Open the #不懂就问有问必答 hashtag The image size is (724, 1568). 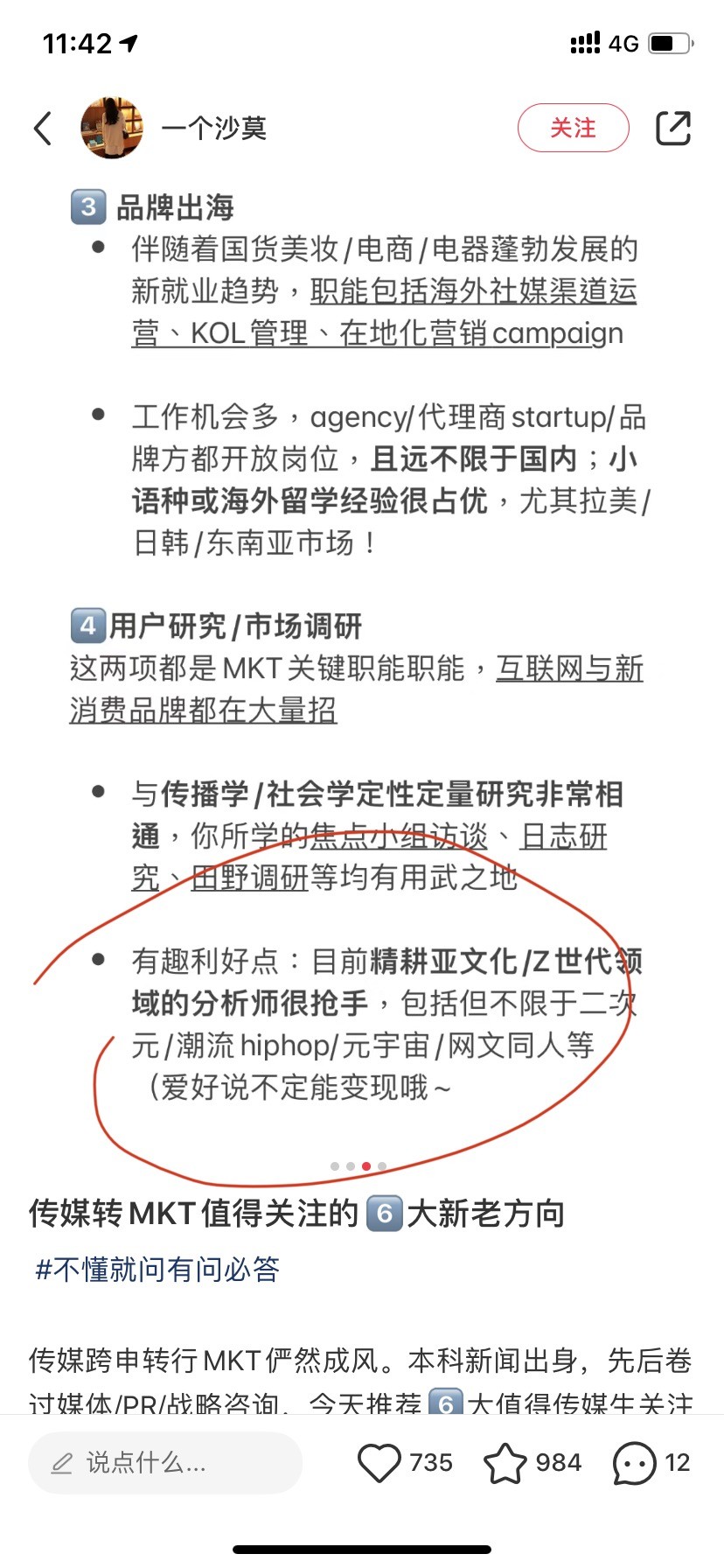(x=157, y=1268)
